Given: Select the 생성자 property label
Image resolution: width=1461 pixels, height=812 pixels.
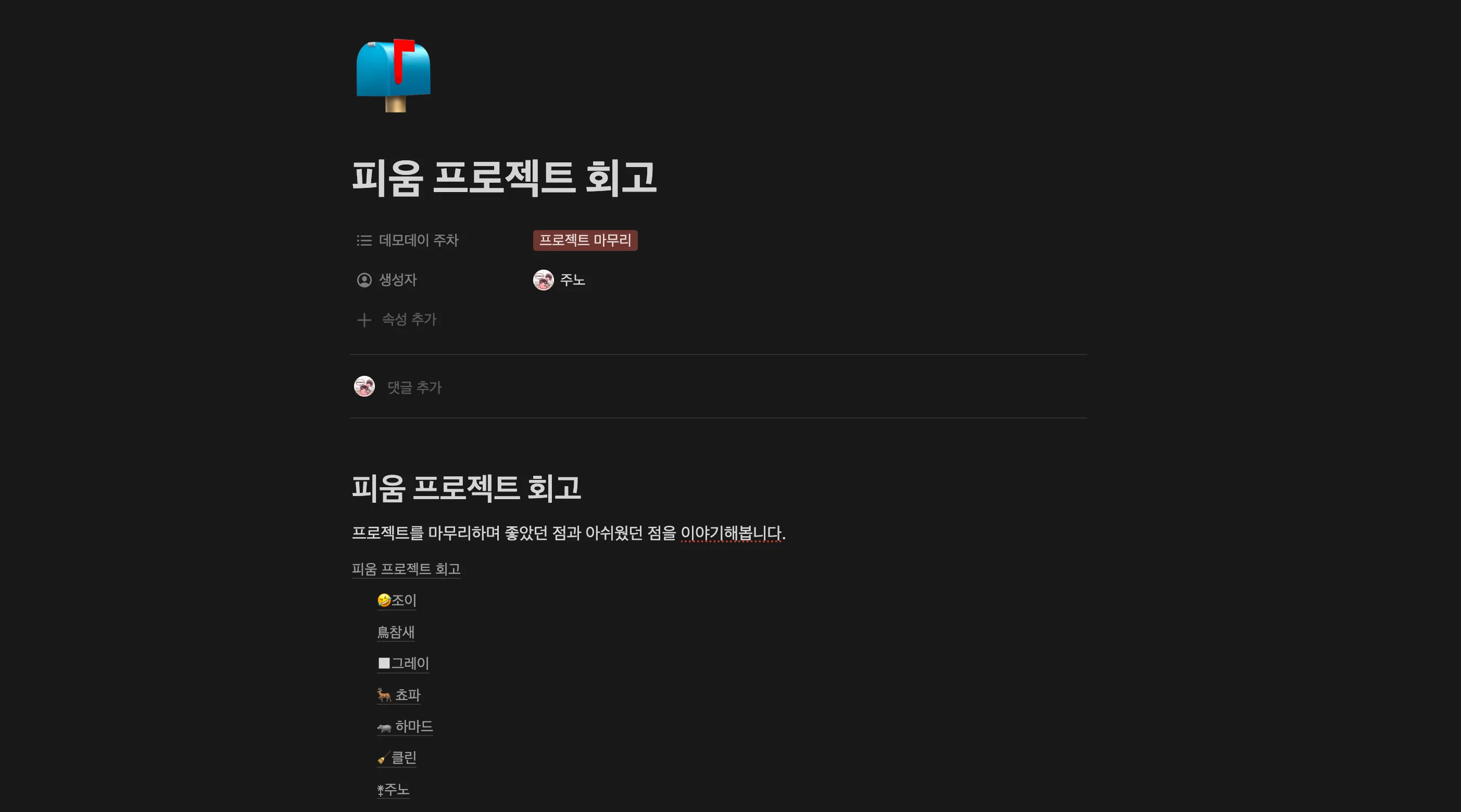Looking at the screenshot, I should 397,280.
